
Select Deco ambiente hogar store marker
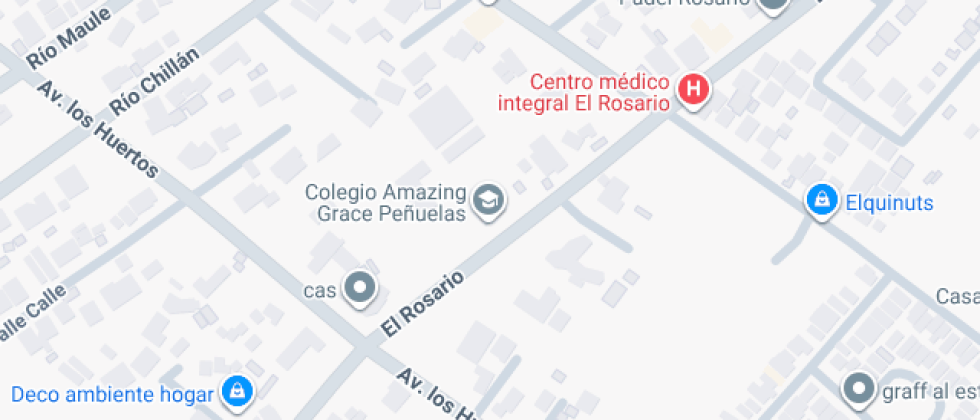click(236, 390)
